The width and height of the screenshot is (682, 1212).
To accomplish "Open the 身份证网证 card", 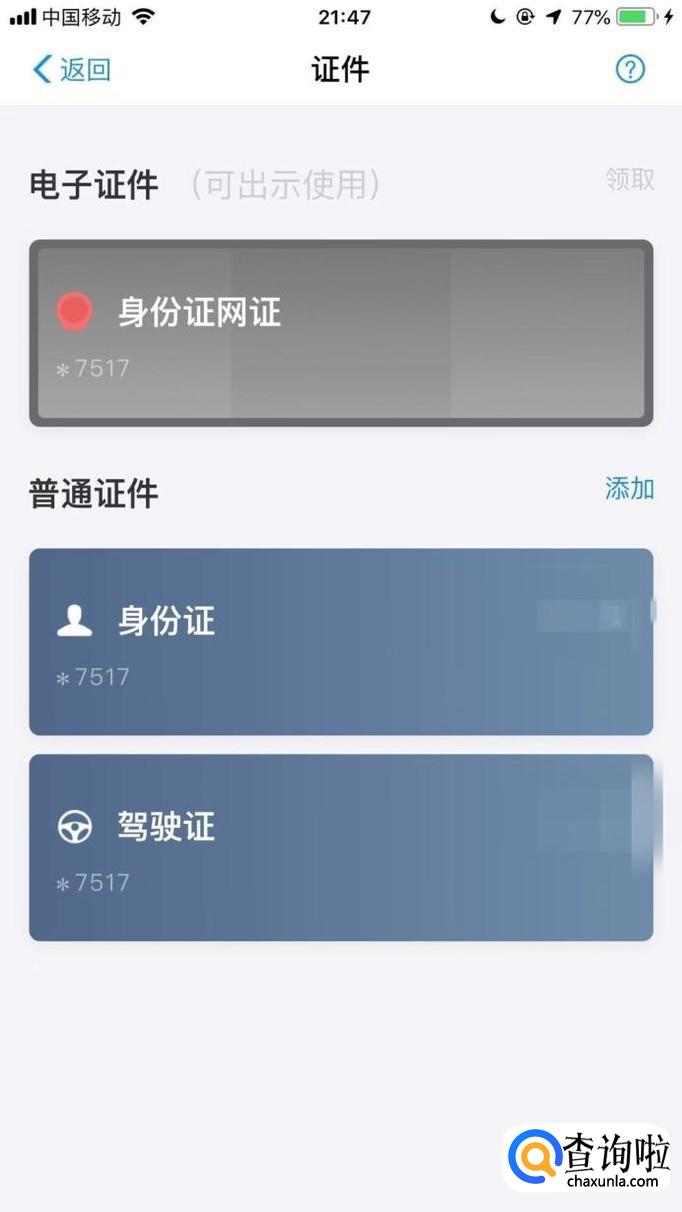I will click(340, 333).
